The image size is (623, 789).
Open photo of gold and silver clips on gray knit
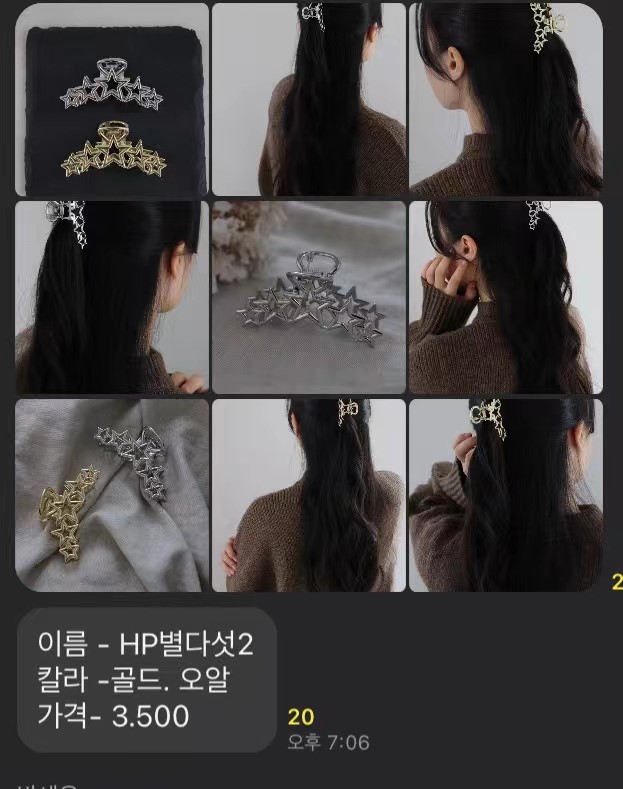pyautogui.click(x=112, y=495)
